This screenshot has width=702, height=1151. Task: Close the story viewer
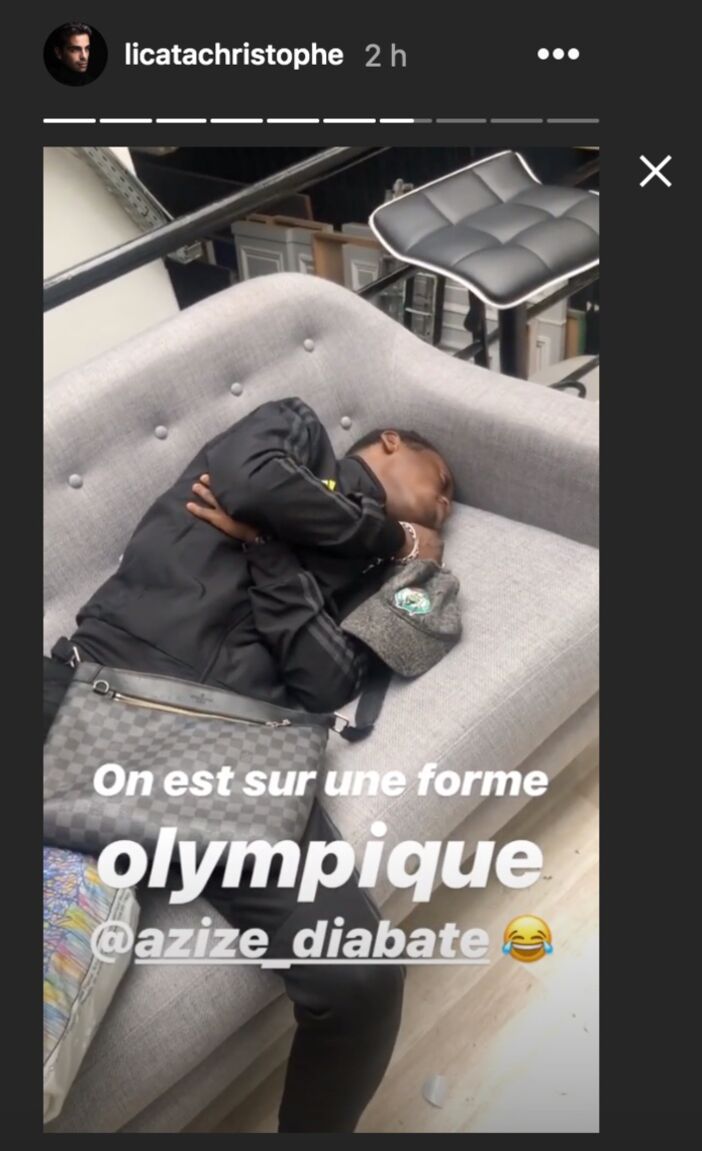point(655,172)
